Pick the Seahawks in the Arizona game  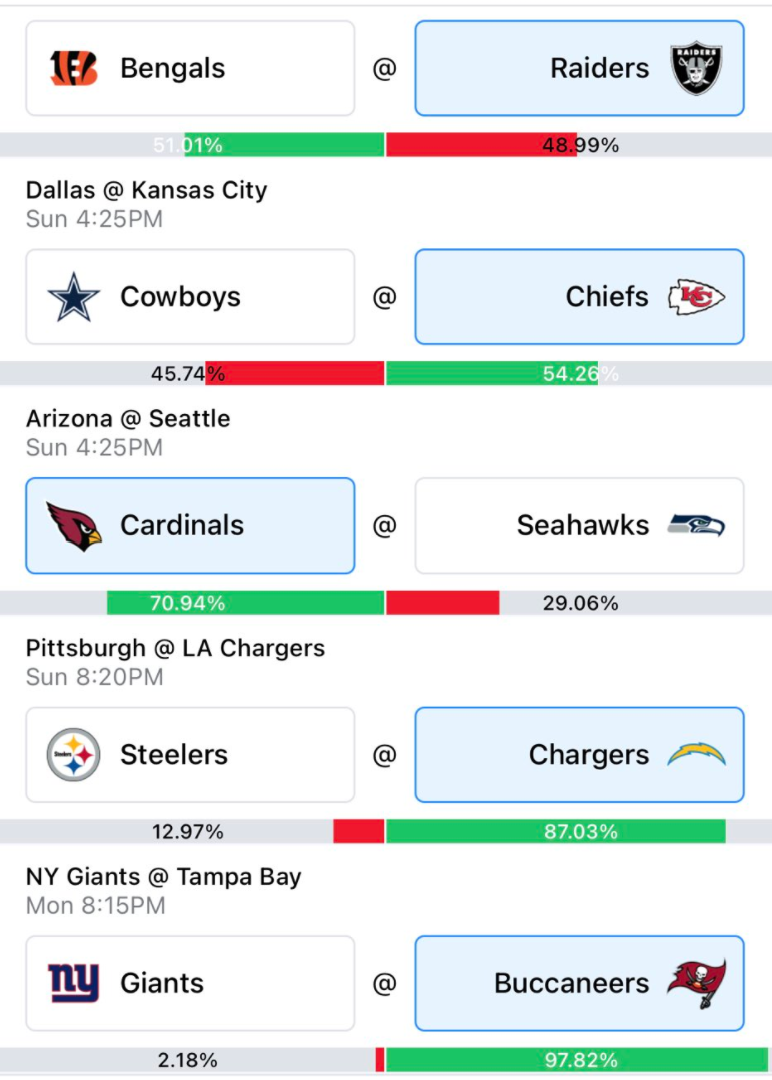click(x=579, y=526)
